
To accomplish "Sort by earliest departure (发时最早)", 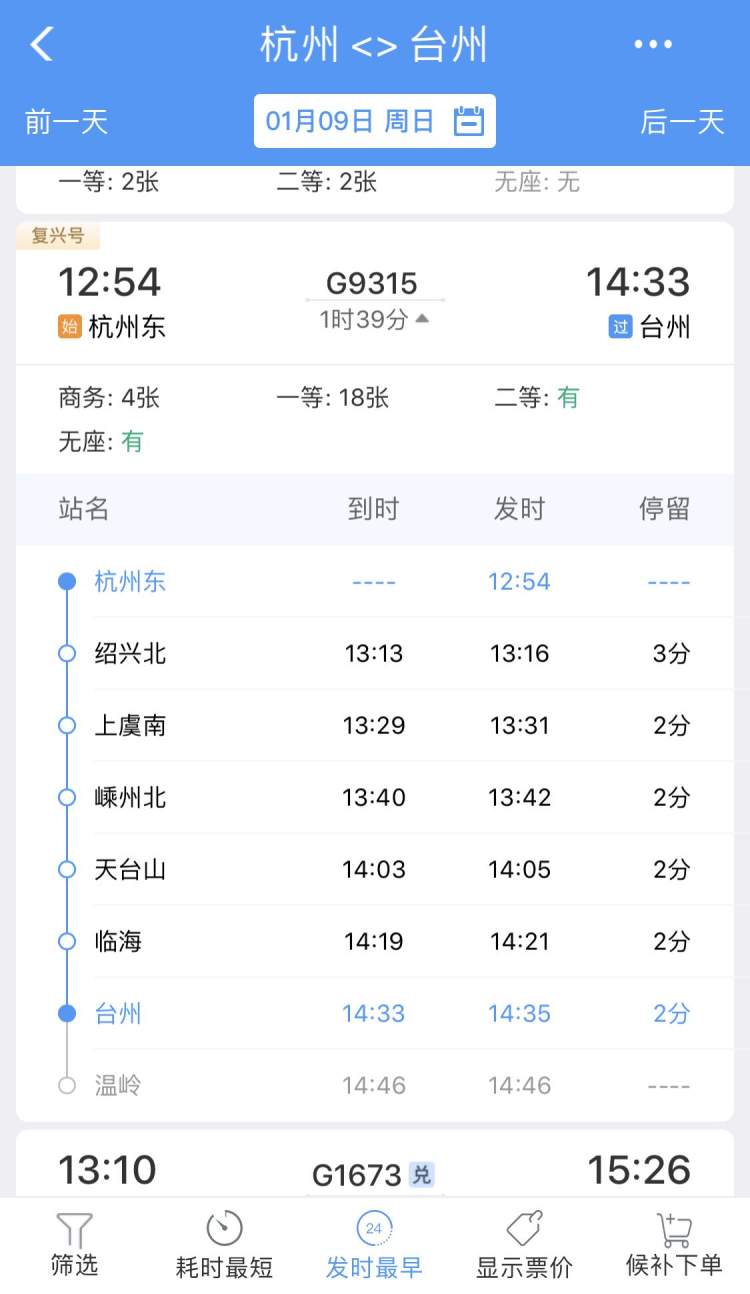I will click(374, 1245).
